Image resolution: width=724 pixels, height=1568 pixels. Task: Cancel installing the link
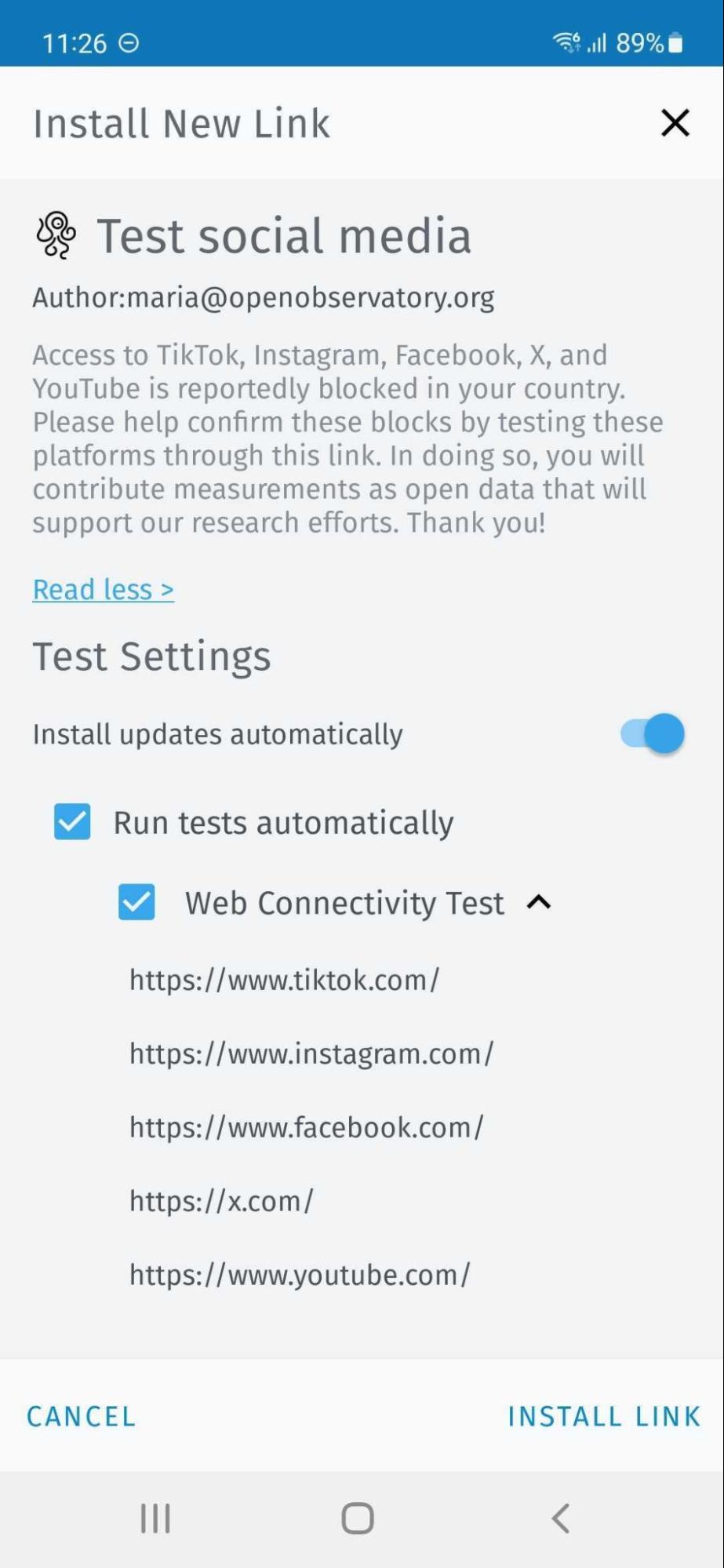(82, 1417)
